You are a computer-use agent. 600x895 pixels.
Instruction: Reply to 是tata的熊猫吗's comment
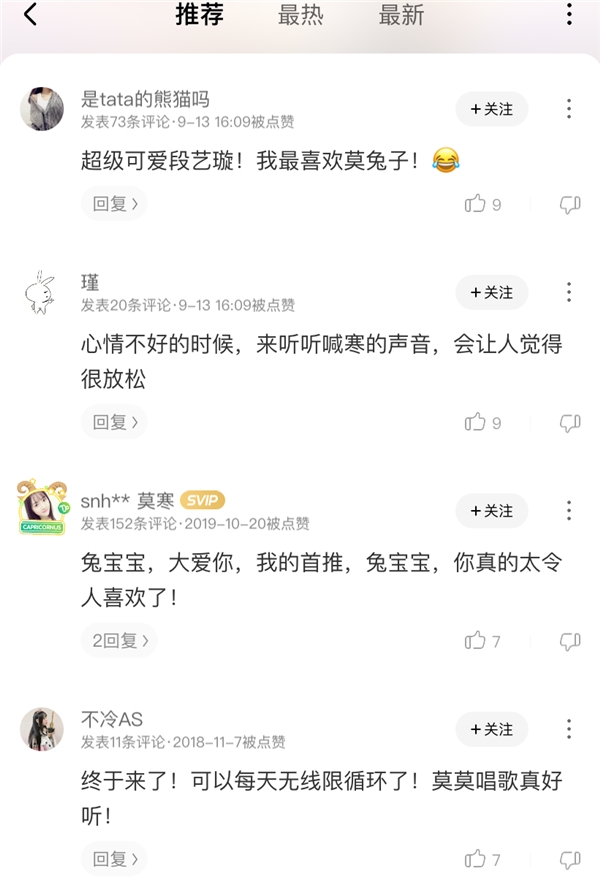[113, 204]
